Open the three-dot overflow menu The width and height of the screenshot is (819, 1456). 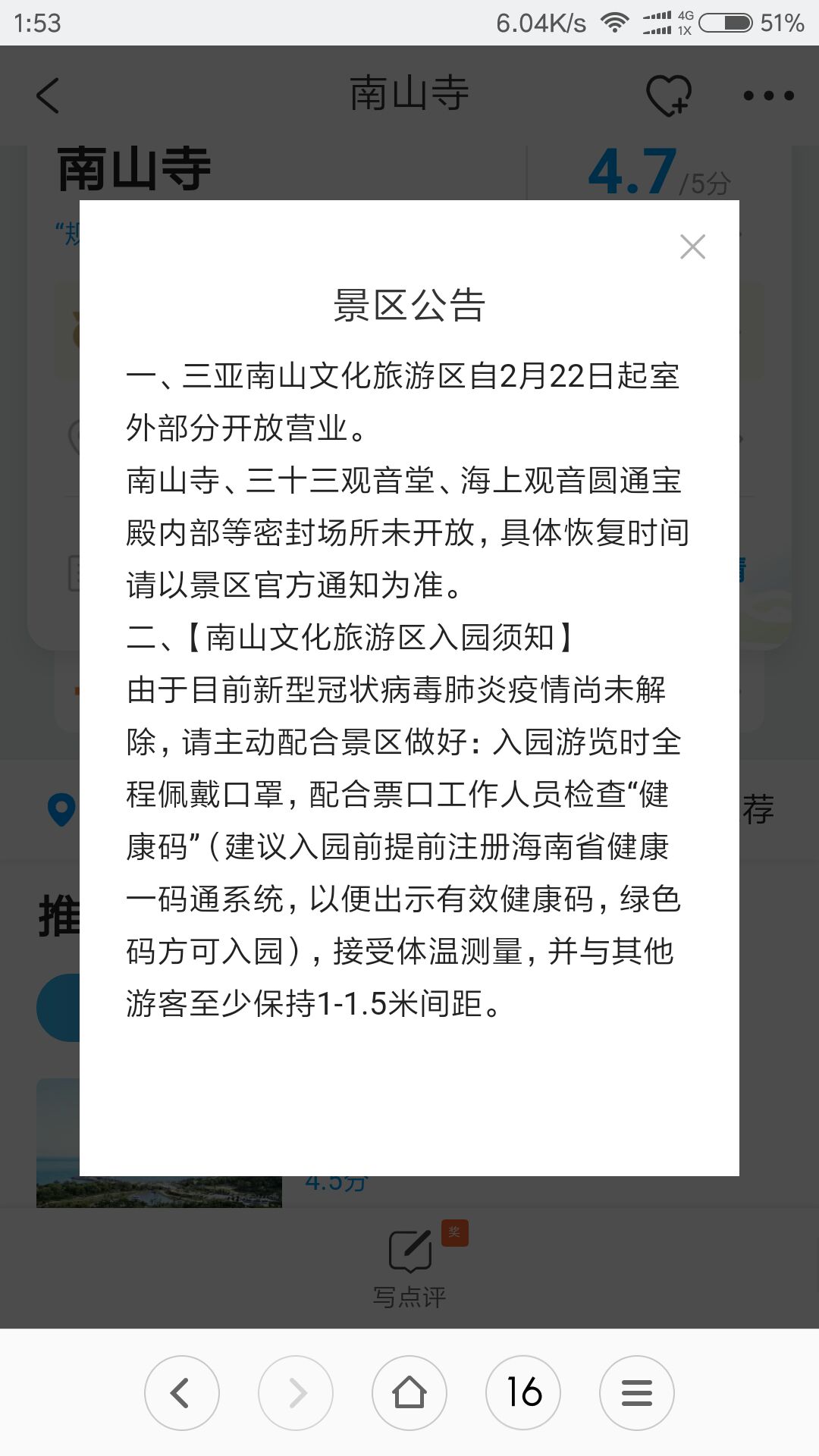coord(768,96)
